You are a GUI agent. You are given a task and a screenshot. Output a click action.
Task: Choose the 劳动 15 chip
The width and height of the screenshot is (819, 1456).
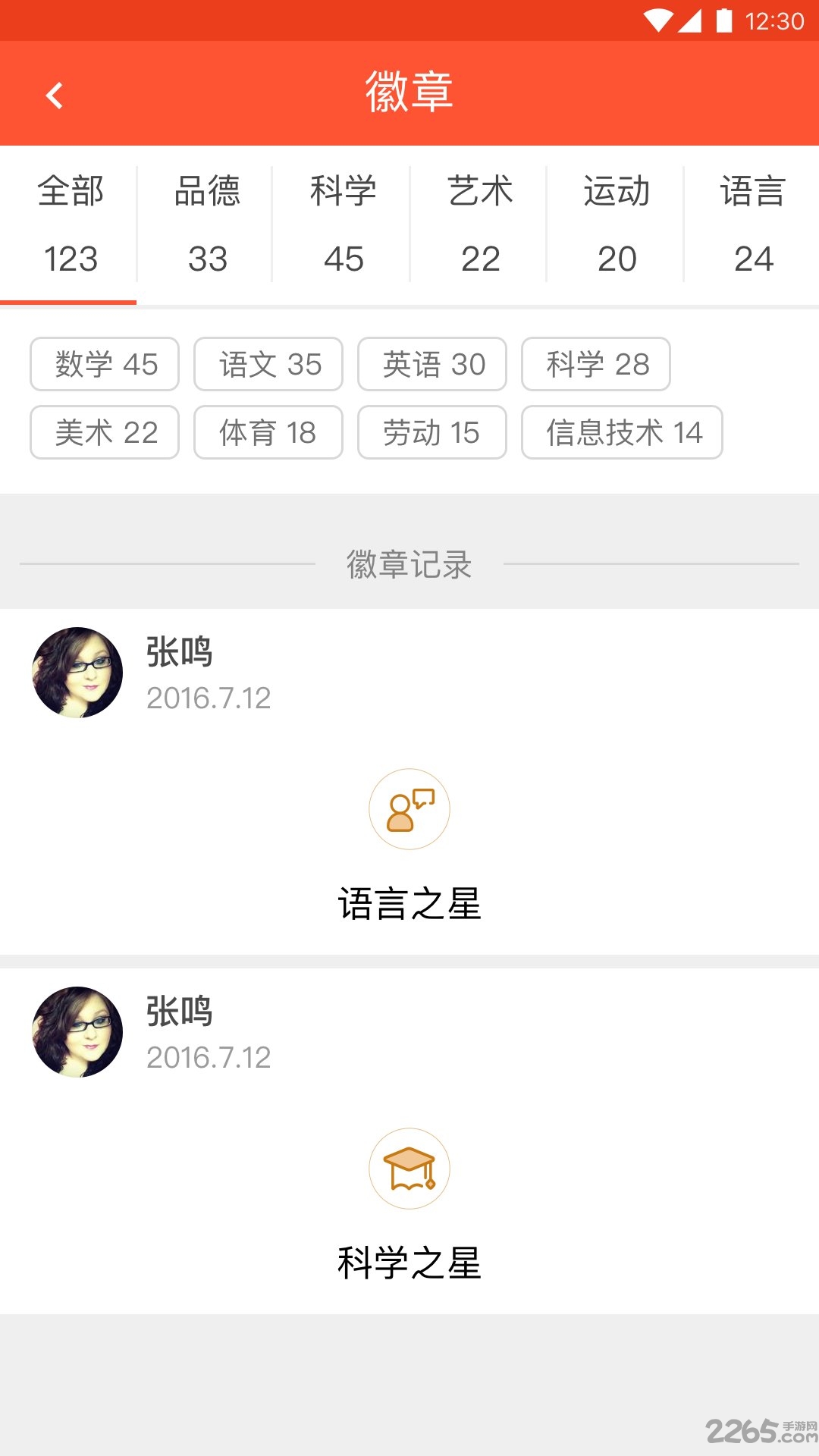pos(433,433)
